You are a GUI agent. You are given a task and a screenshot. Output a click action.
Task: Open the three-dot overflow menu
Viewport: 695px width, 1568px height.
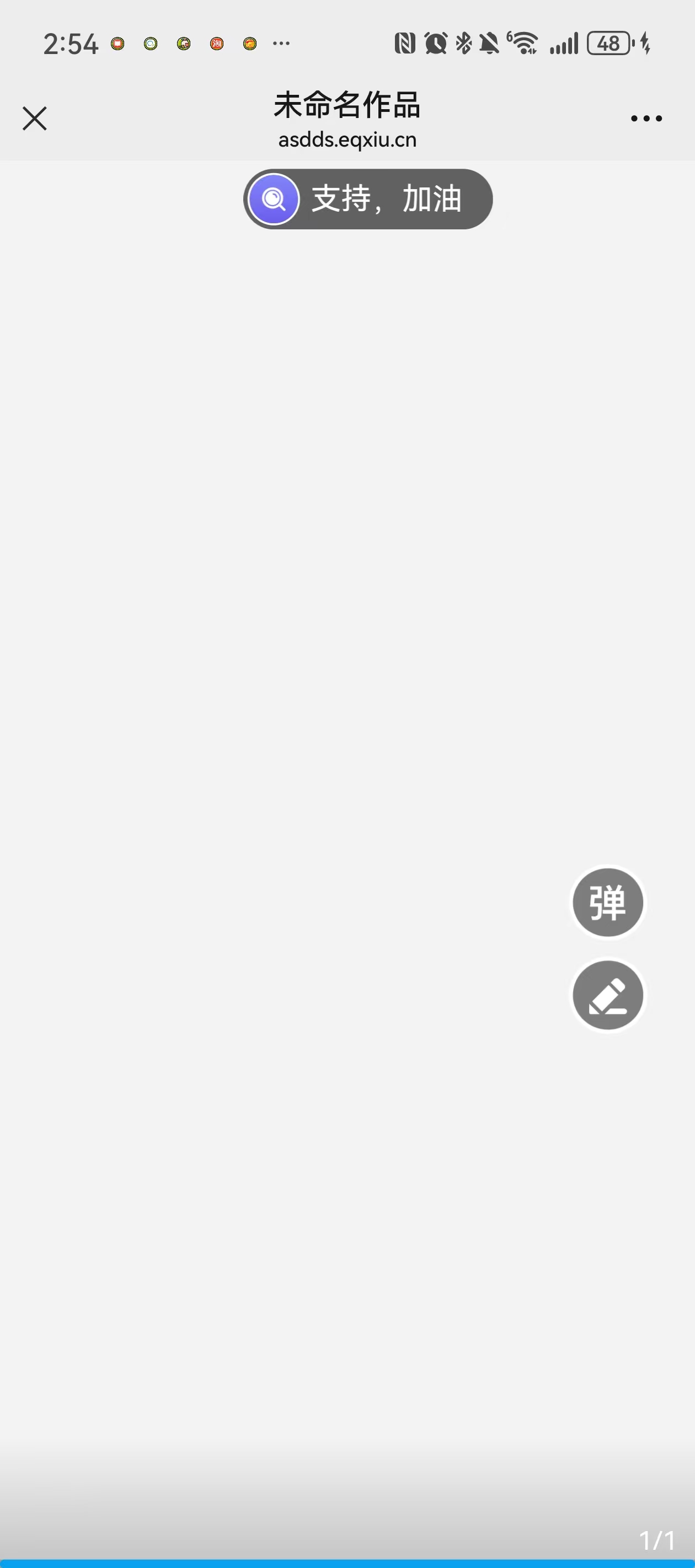coord(646,118)
